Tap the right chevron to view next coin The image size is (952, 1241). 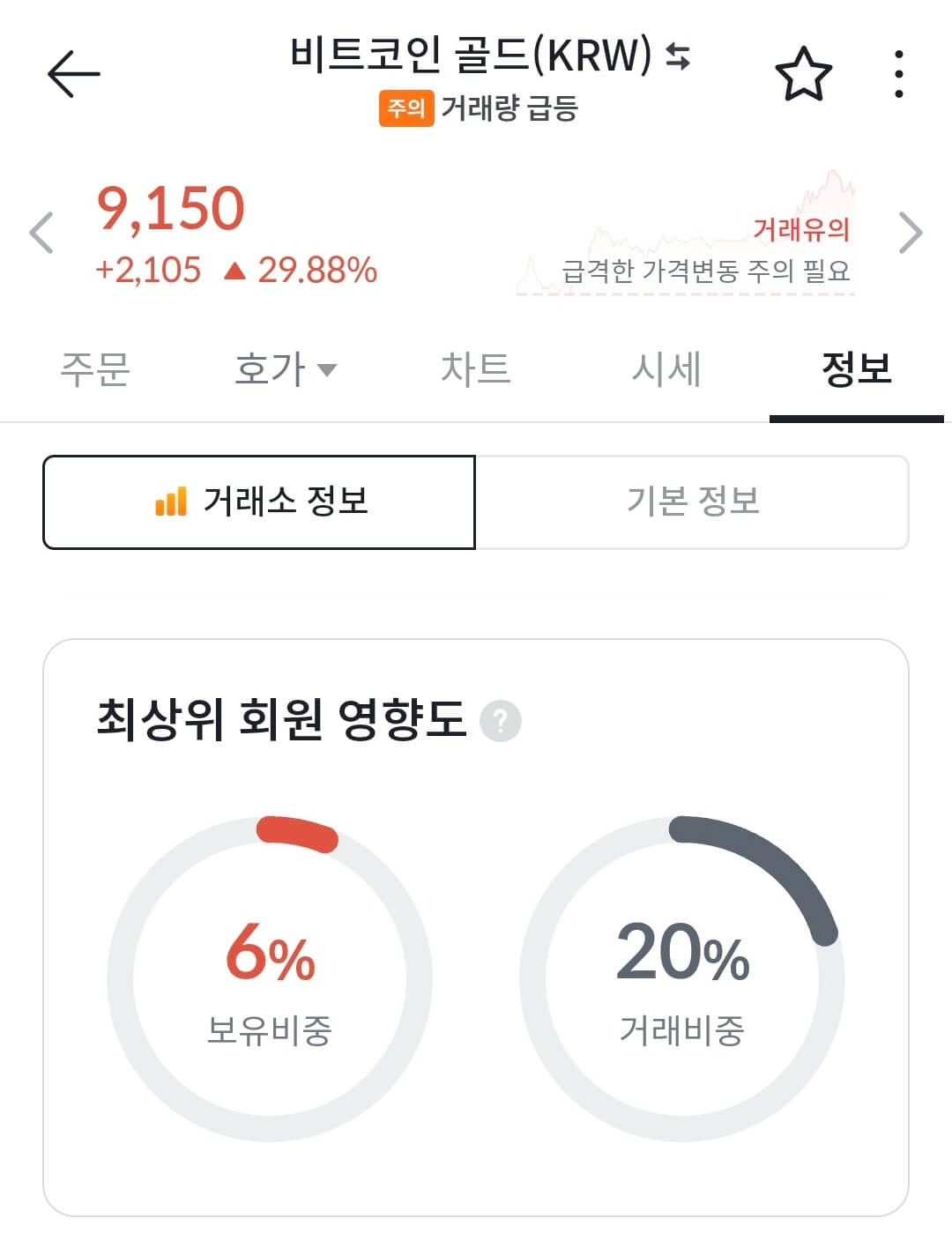(910, 233)
